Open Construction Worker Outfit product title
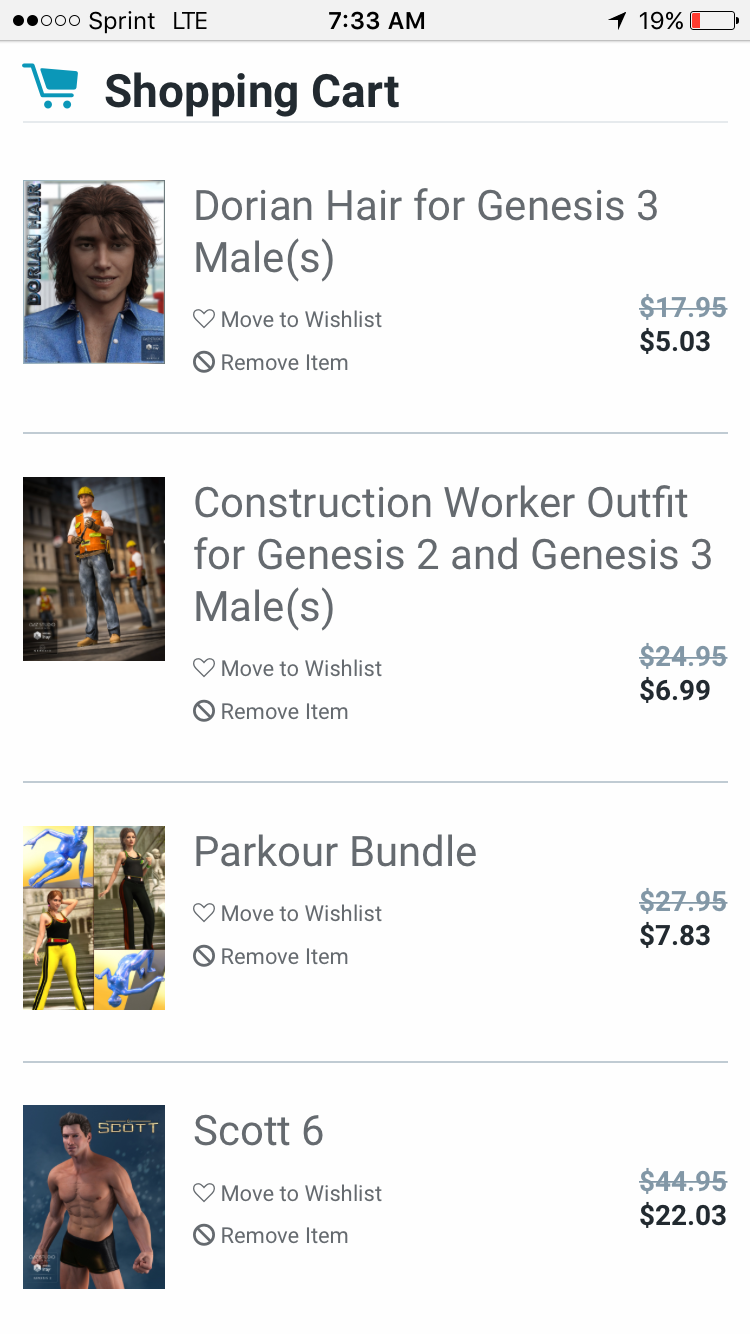Image resolution: width=750 pixels, height=1334 pixels. (452, 554)
